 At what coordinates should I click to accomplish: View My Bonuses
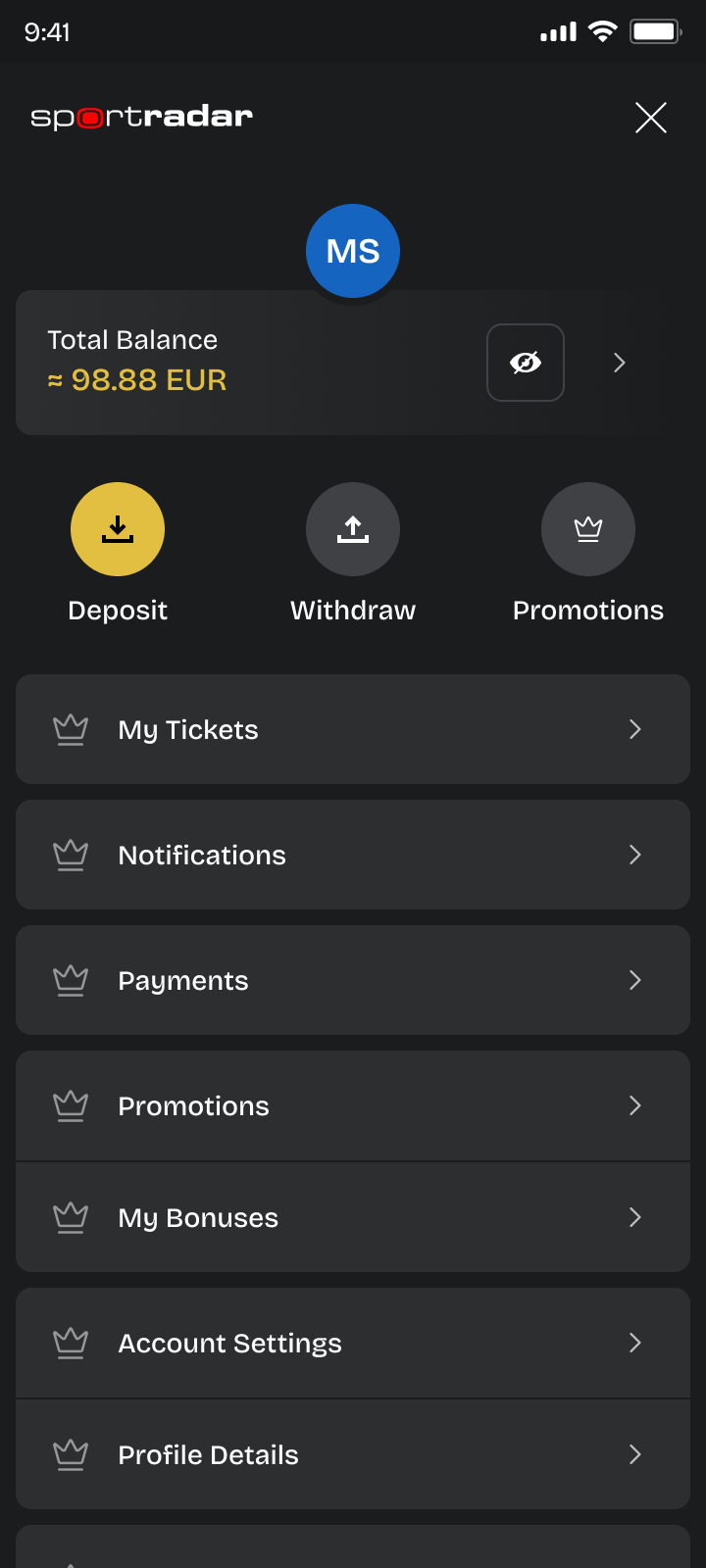[x=353, y=1217]
